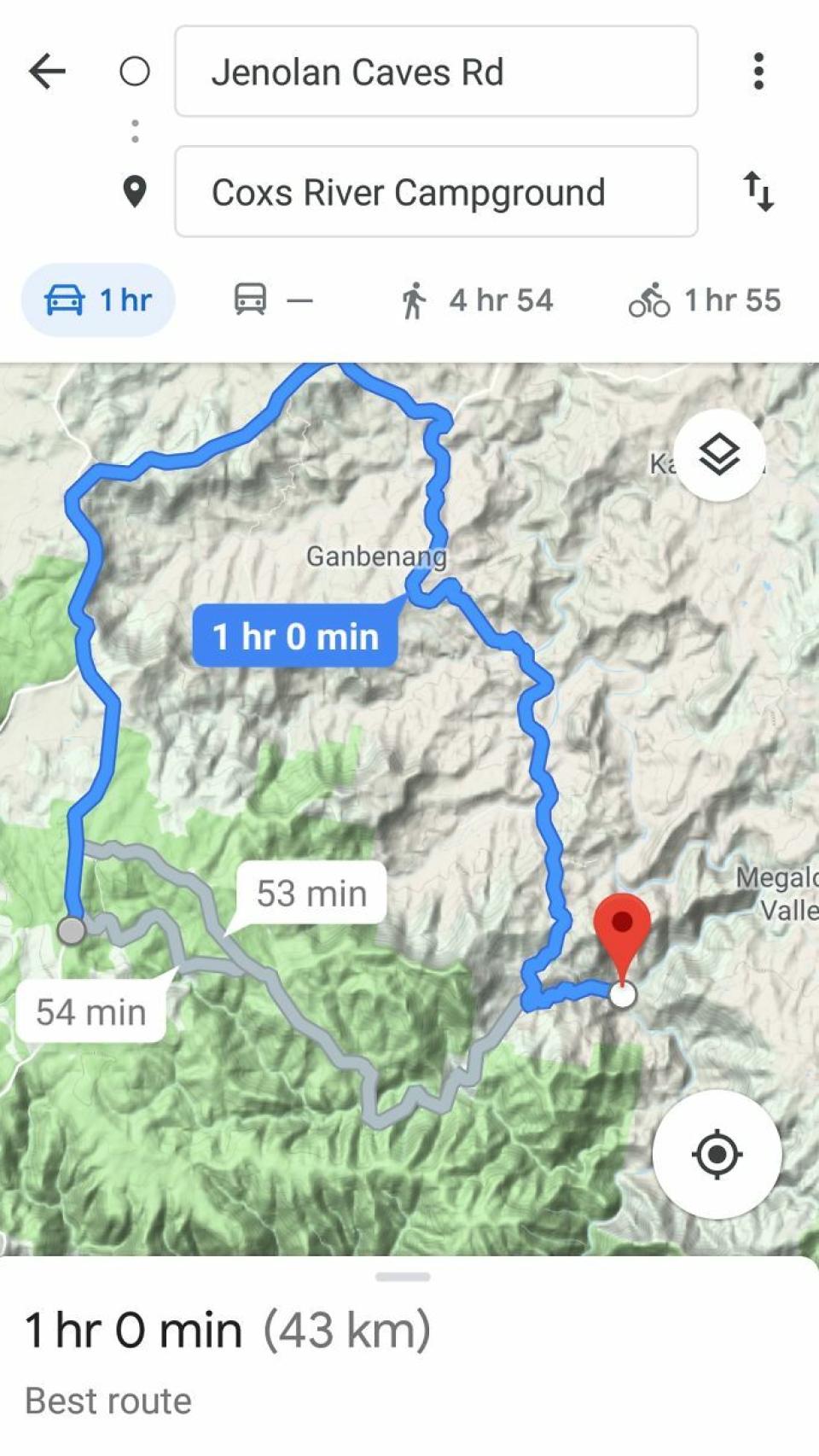Open the map layers picker

719,455
